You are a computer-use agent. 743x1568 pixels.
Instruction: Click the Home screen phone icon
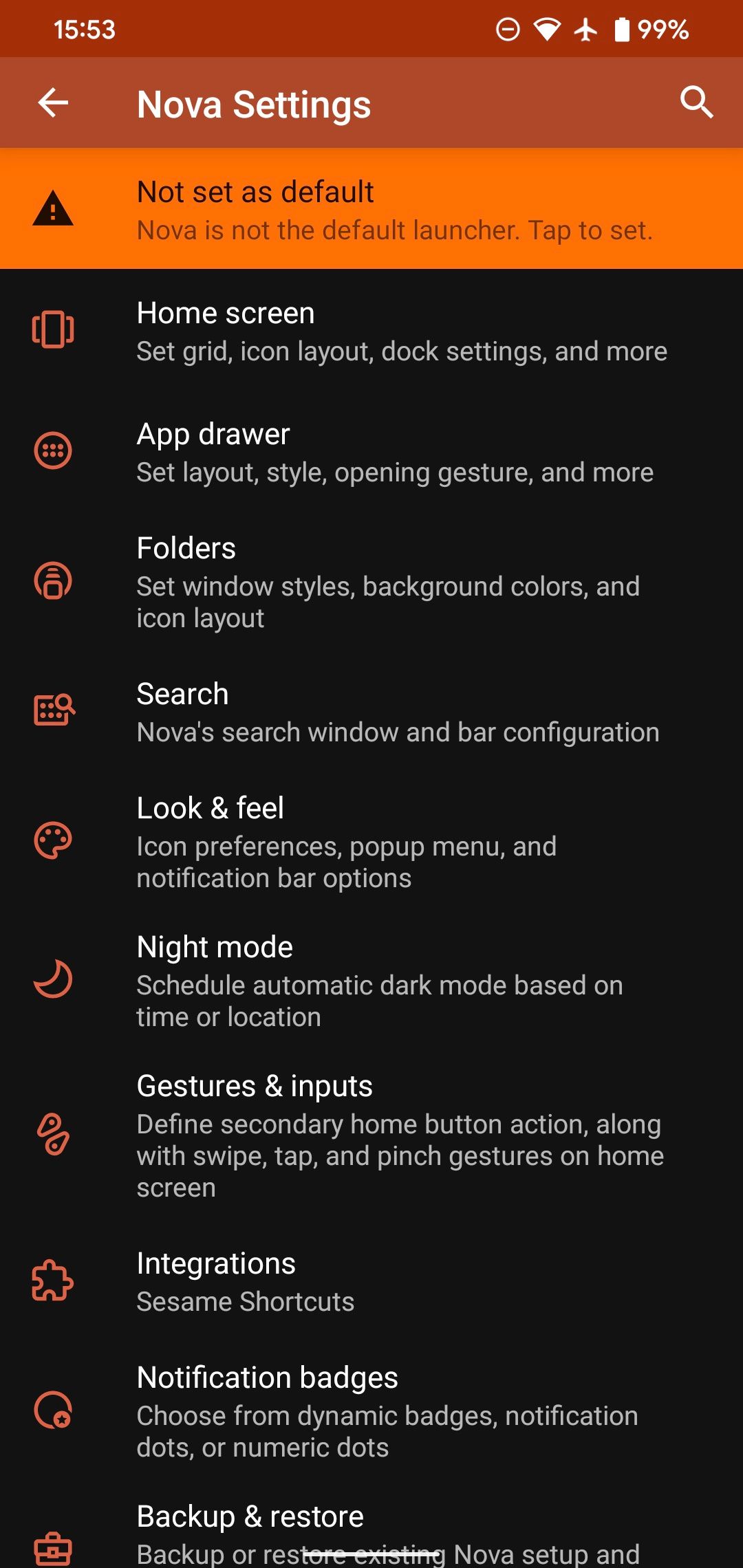point(52,330)
